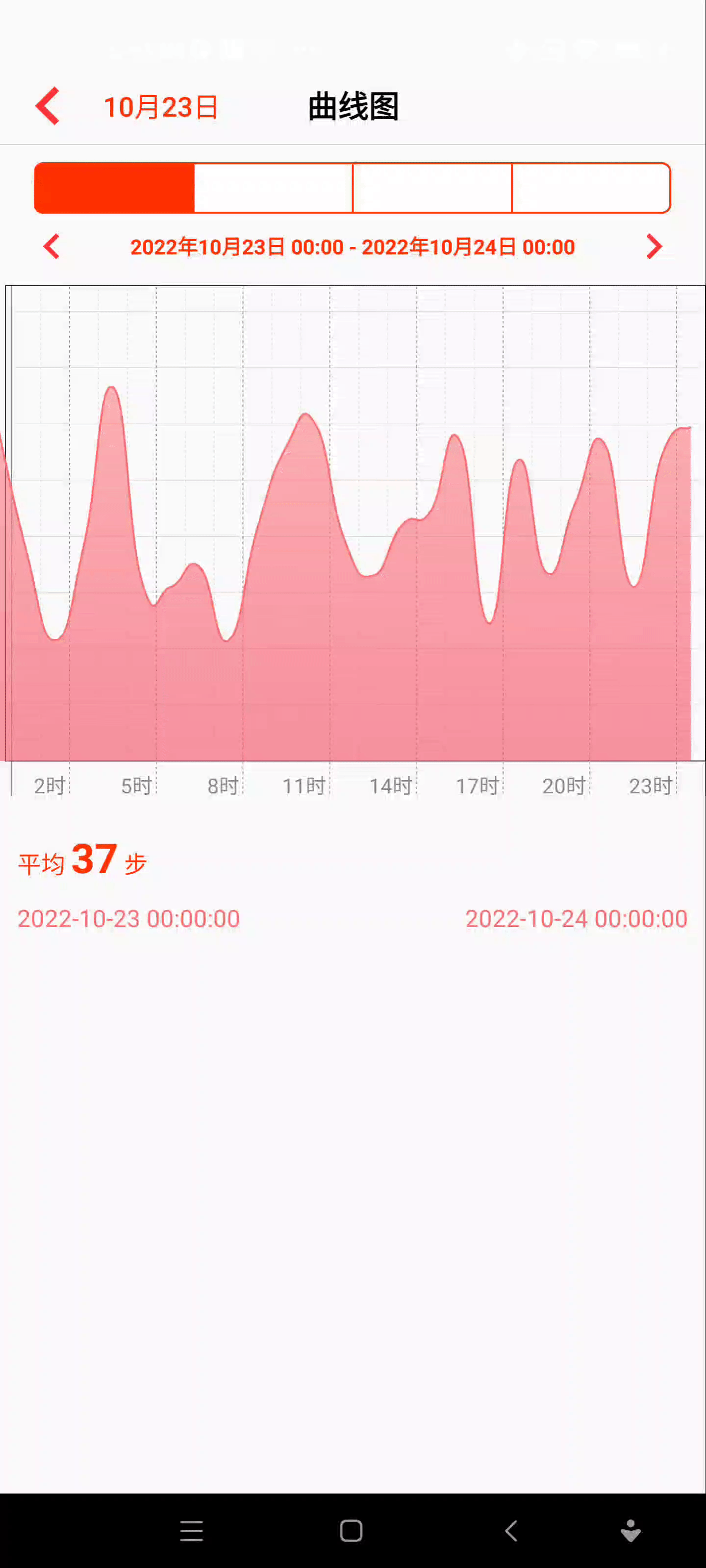Select the last segment of the range bar
706x1568 pixels.
(x=590, y=188)
